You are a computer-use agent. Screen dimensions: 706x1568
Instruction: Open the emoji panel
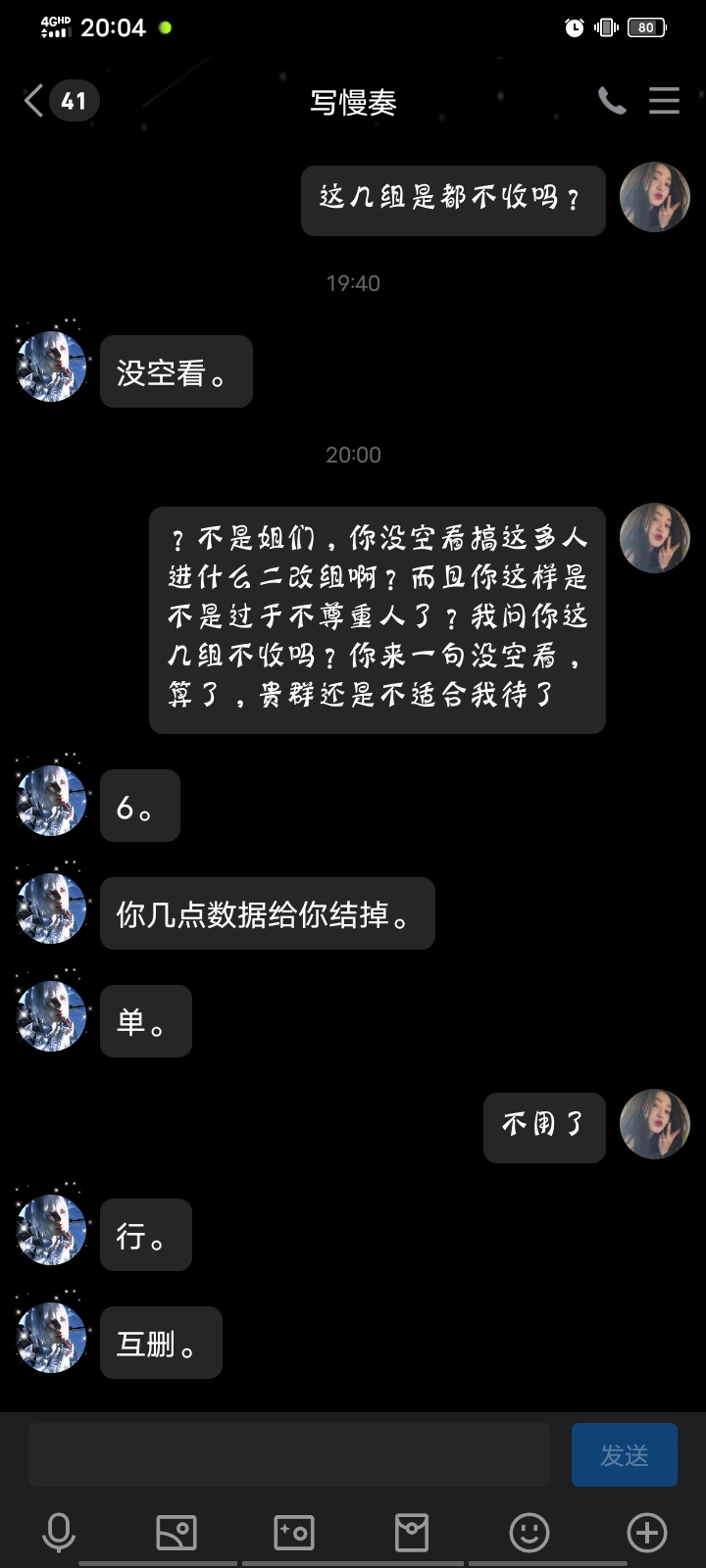point(529,1533)
